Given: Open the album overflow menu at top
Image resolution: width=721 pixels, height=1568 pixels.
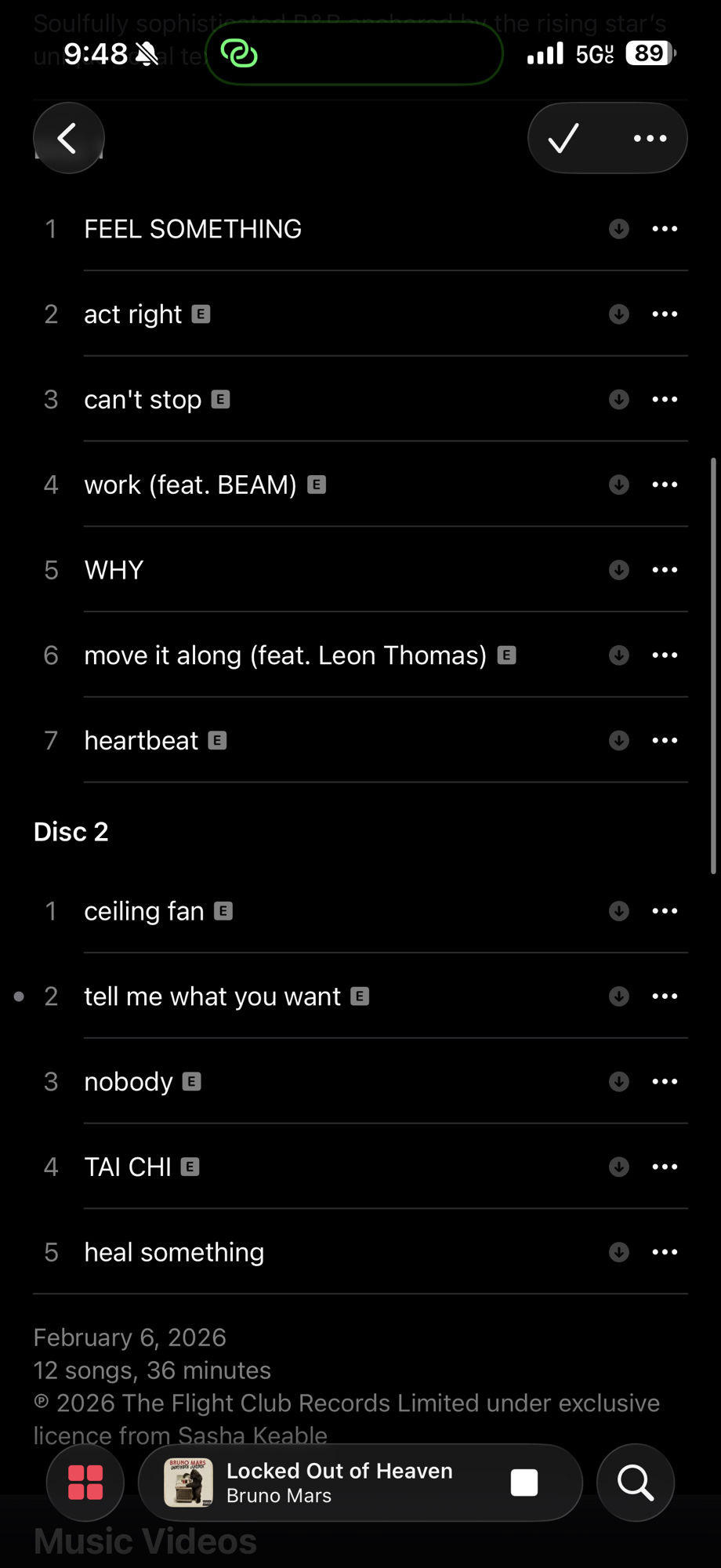Looking at the screenshot, I should click(650, 138).
